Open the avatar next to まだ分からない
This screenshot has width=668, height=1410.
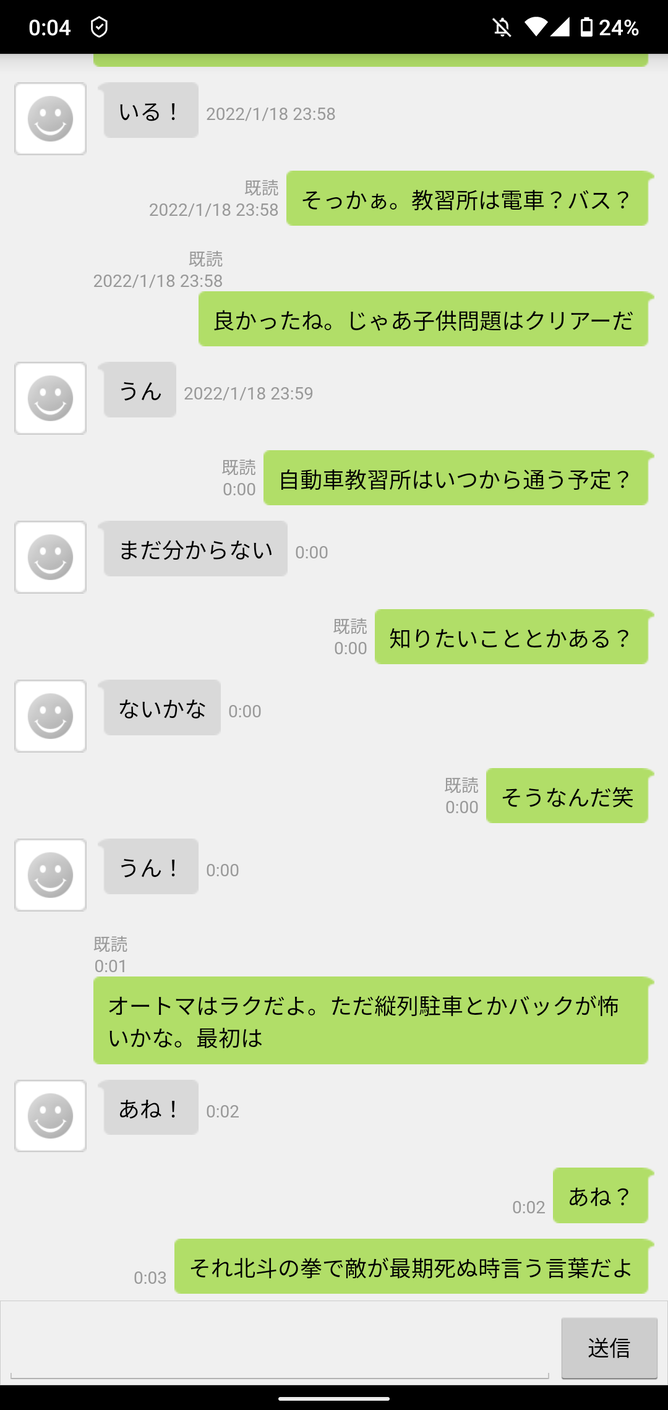pos(50,557)
